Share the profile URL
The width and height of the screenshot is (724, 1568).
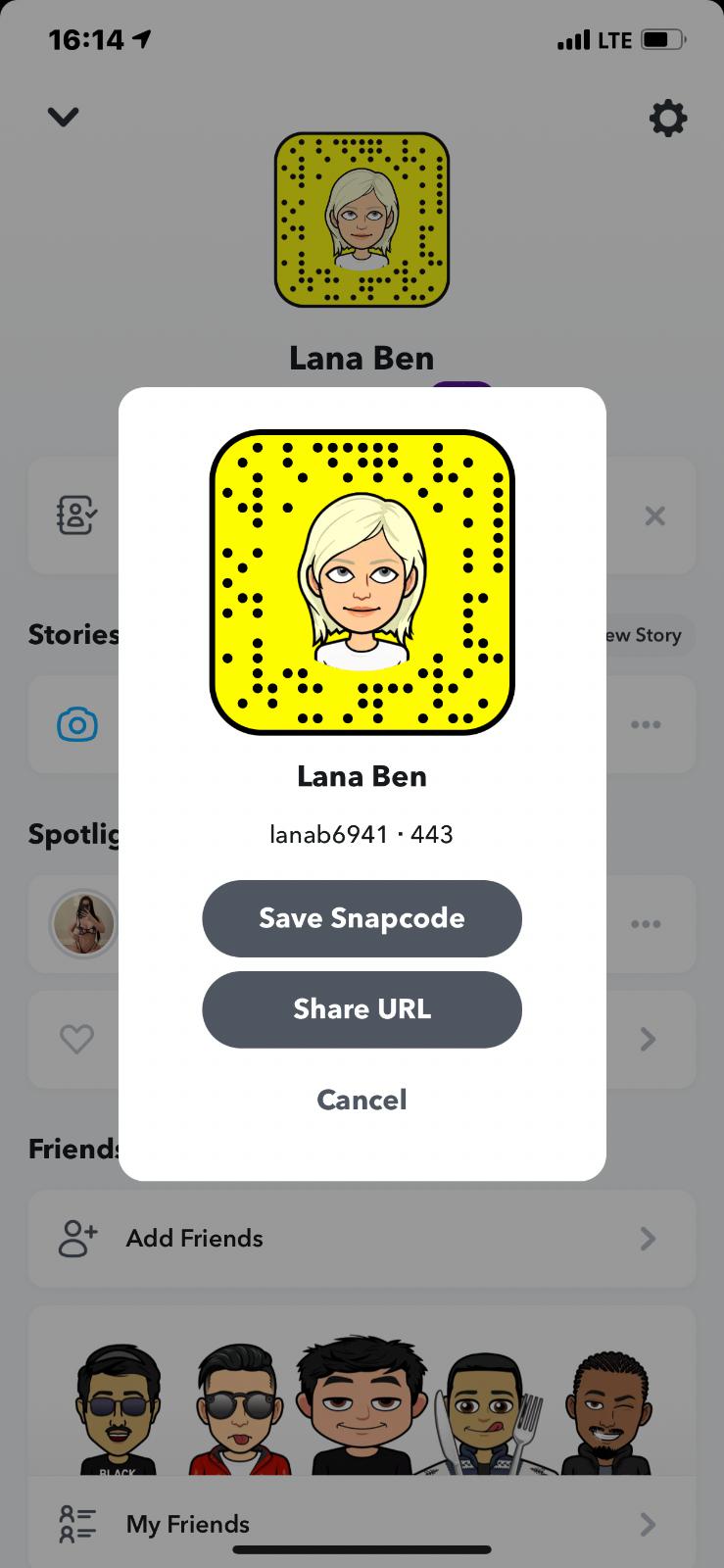coord(362,1009)
